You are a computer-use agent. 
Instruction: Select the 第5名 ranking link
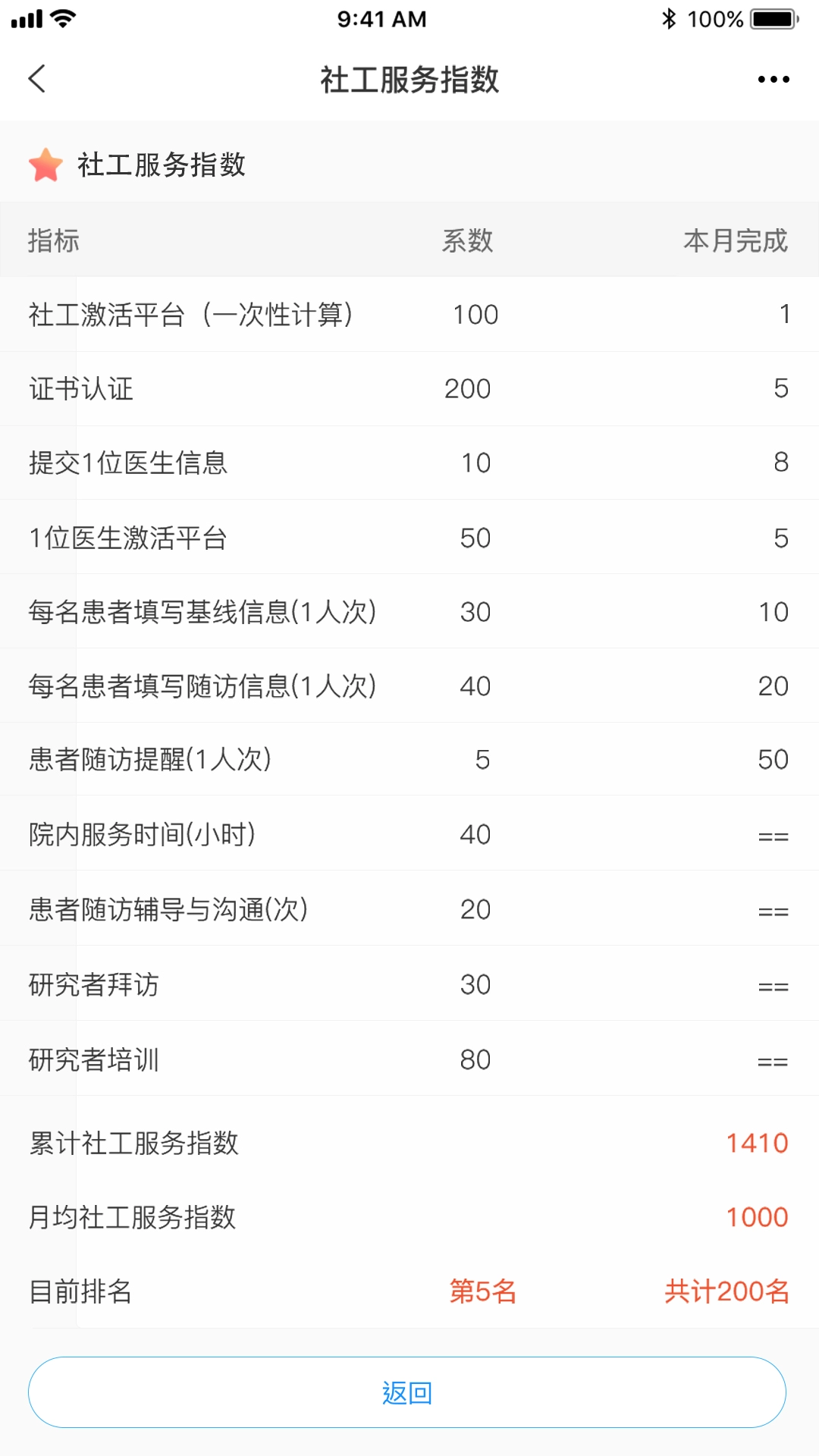482,1293
